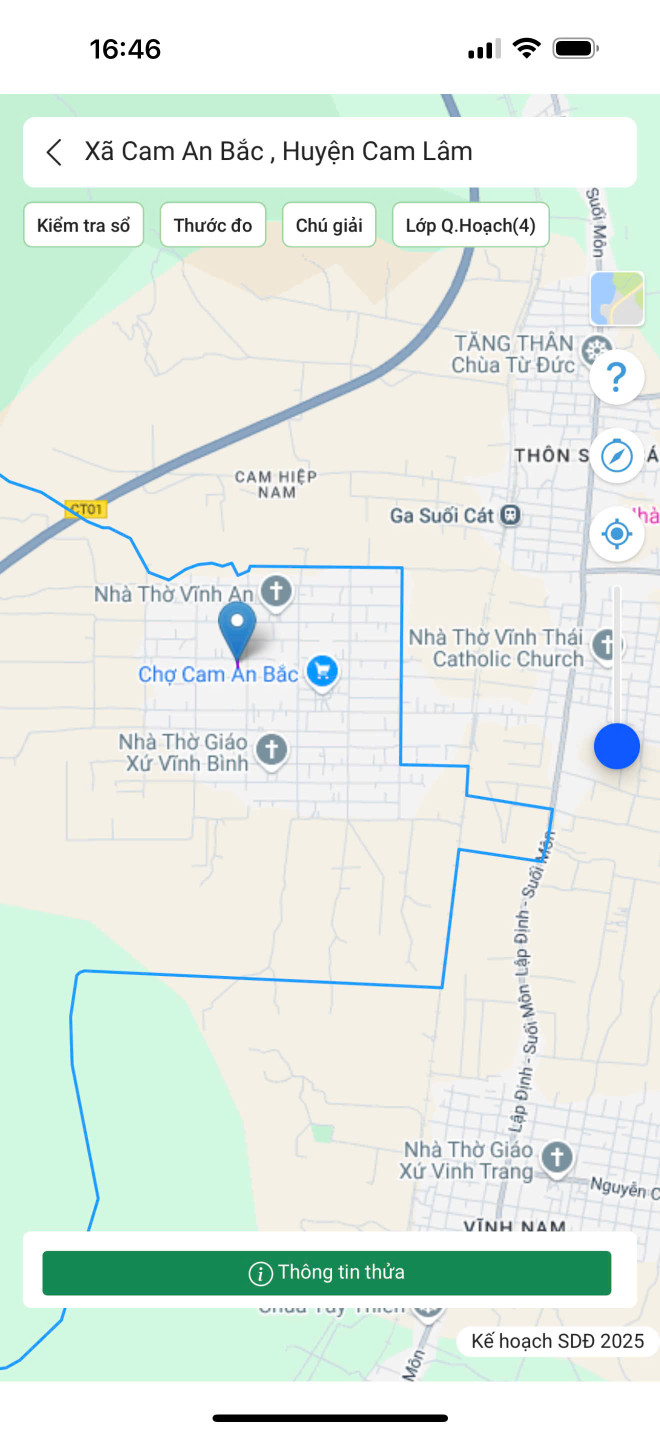Tap the Kiểm tra sổ chip

tap(84, 225)
